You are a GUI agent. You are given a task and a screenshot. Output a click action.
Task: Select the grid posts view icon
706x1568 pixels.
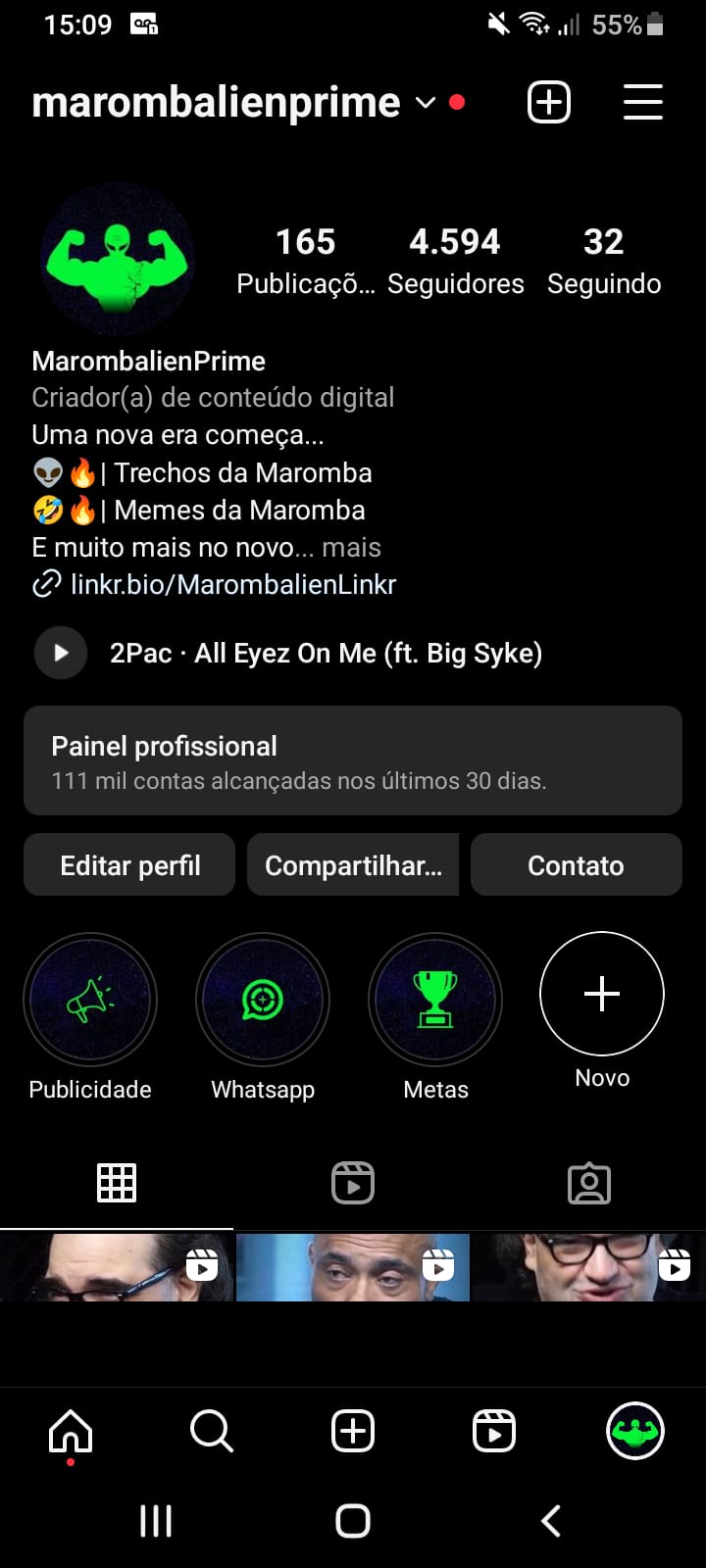tap(117, 1183)
